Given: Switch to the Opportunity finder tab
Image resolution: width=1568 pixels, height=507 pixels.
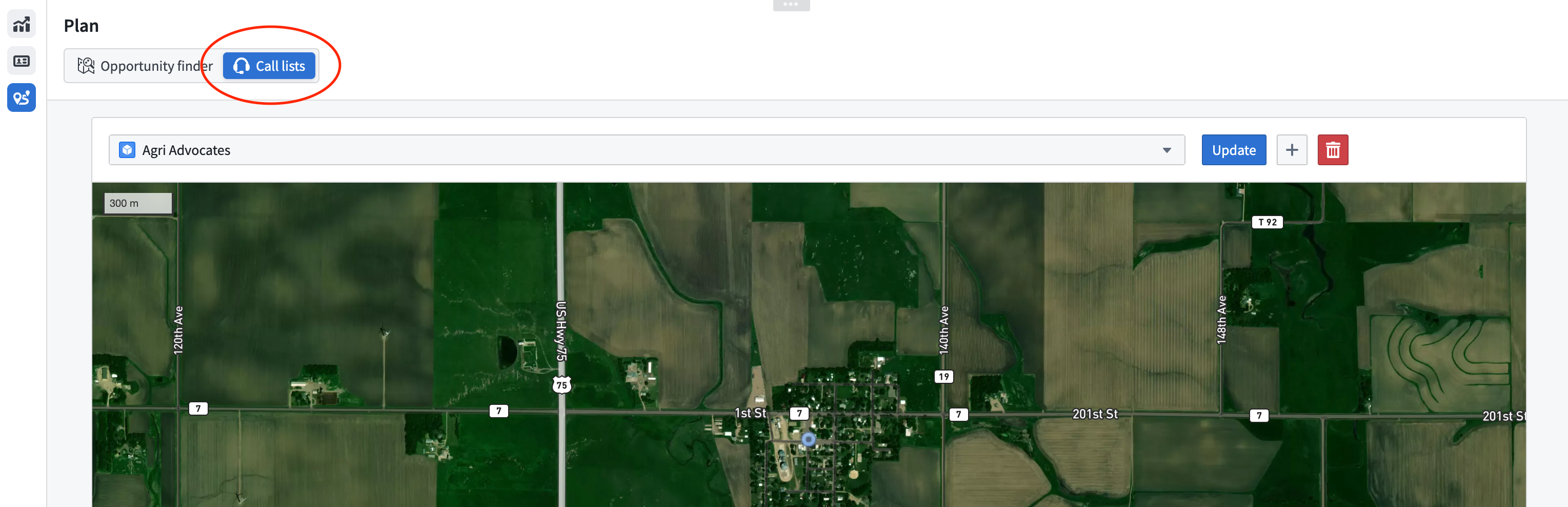Looking at the screenshot, I should 145,66.
